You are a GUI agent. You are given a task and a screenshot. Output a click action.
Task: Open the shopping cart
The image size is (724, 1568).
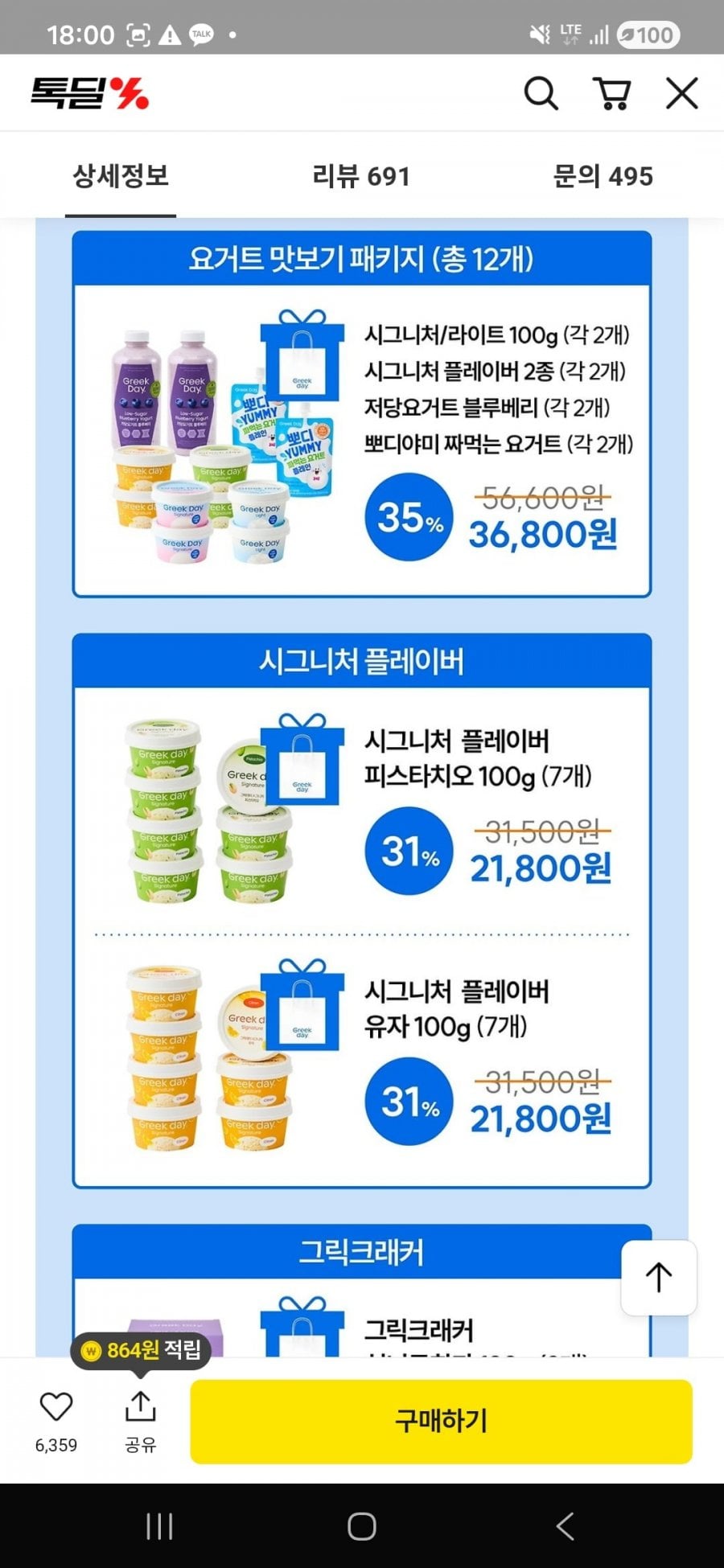(611, 94)
